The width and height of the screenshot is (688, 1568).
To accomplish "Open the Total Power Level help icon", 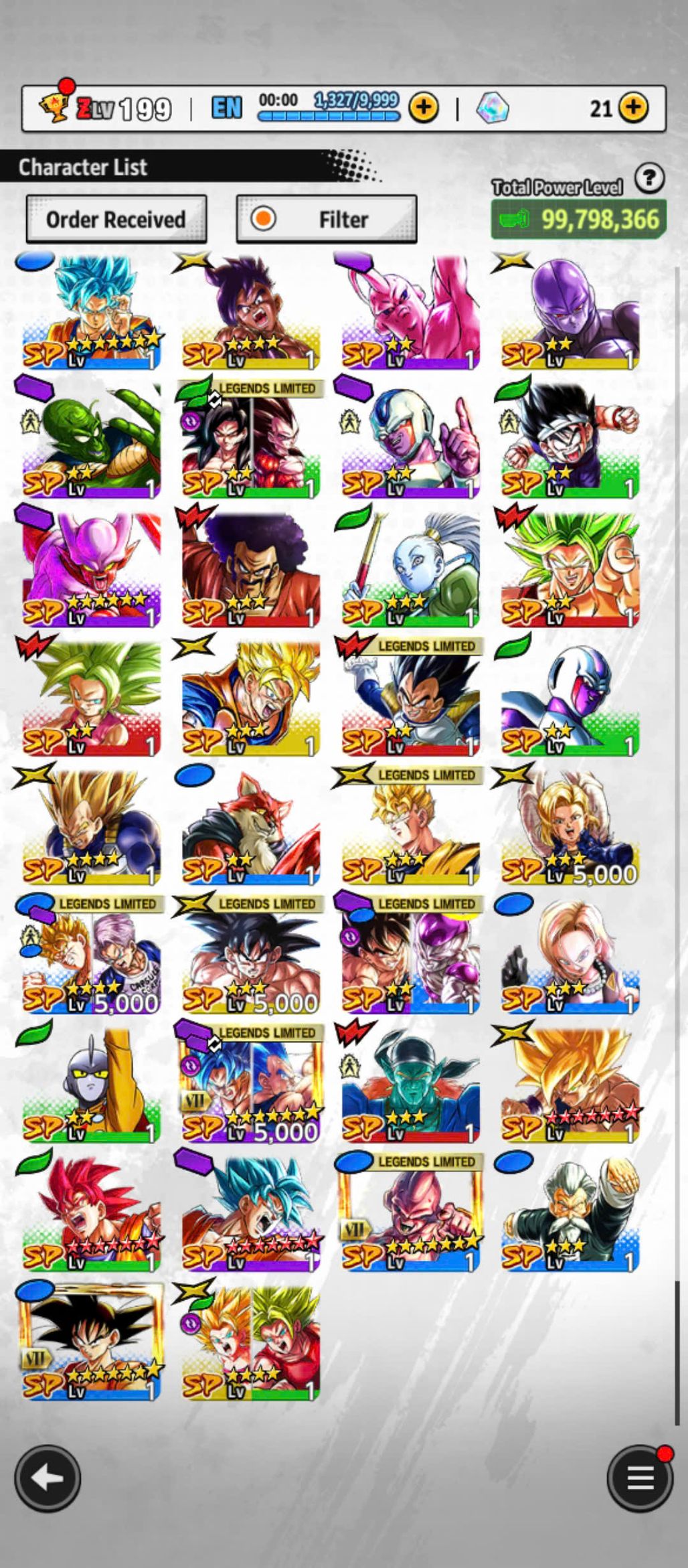I will pyautogui.click(x=649, y=179).
